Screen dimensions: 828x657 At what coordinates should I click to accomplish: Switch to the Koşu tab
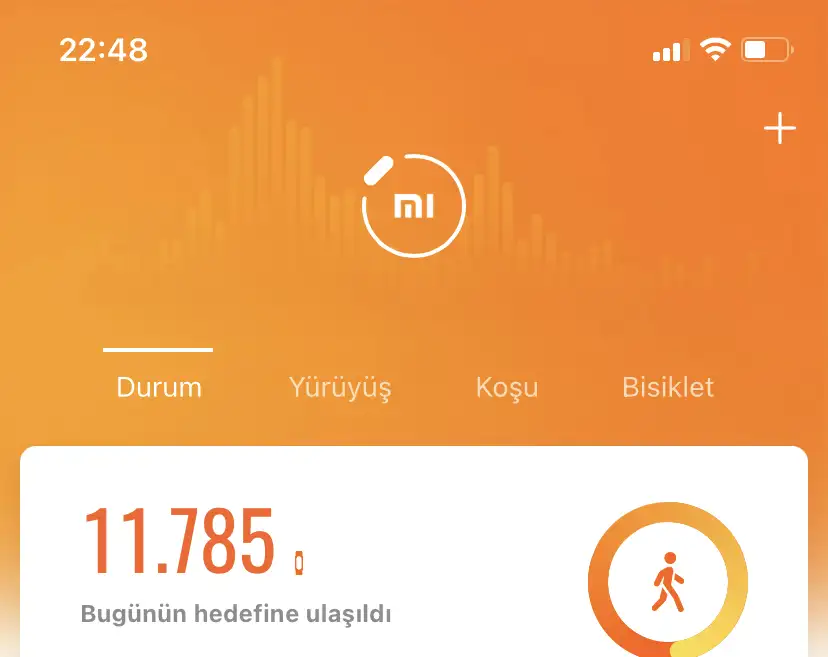(507, 387)
